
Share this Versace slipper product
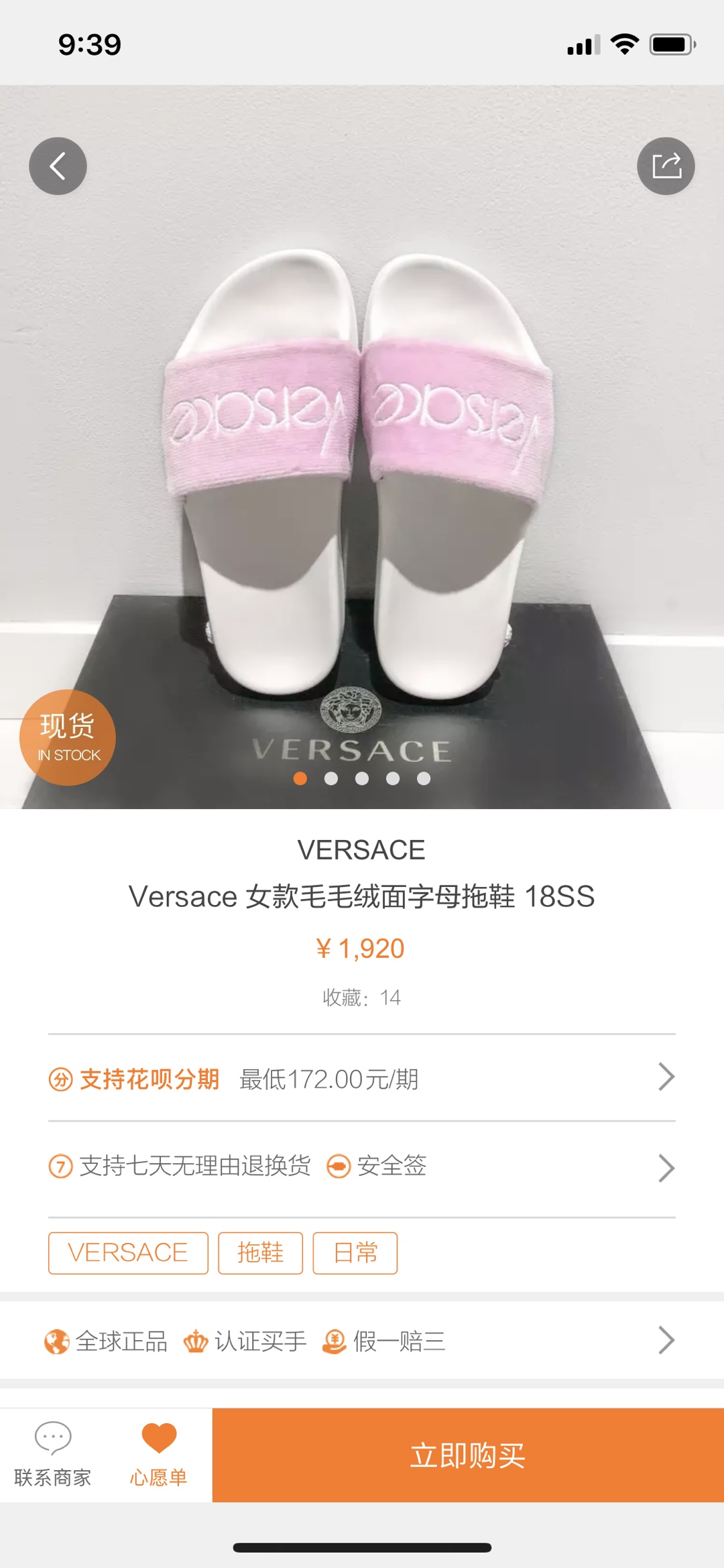(666, 166)
